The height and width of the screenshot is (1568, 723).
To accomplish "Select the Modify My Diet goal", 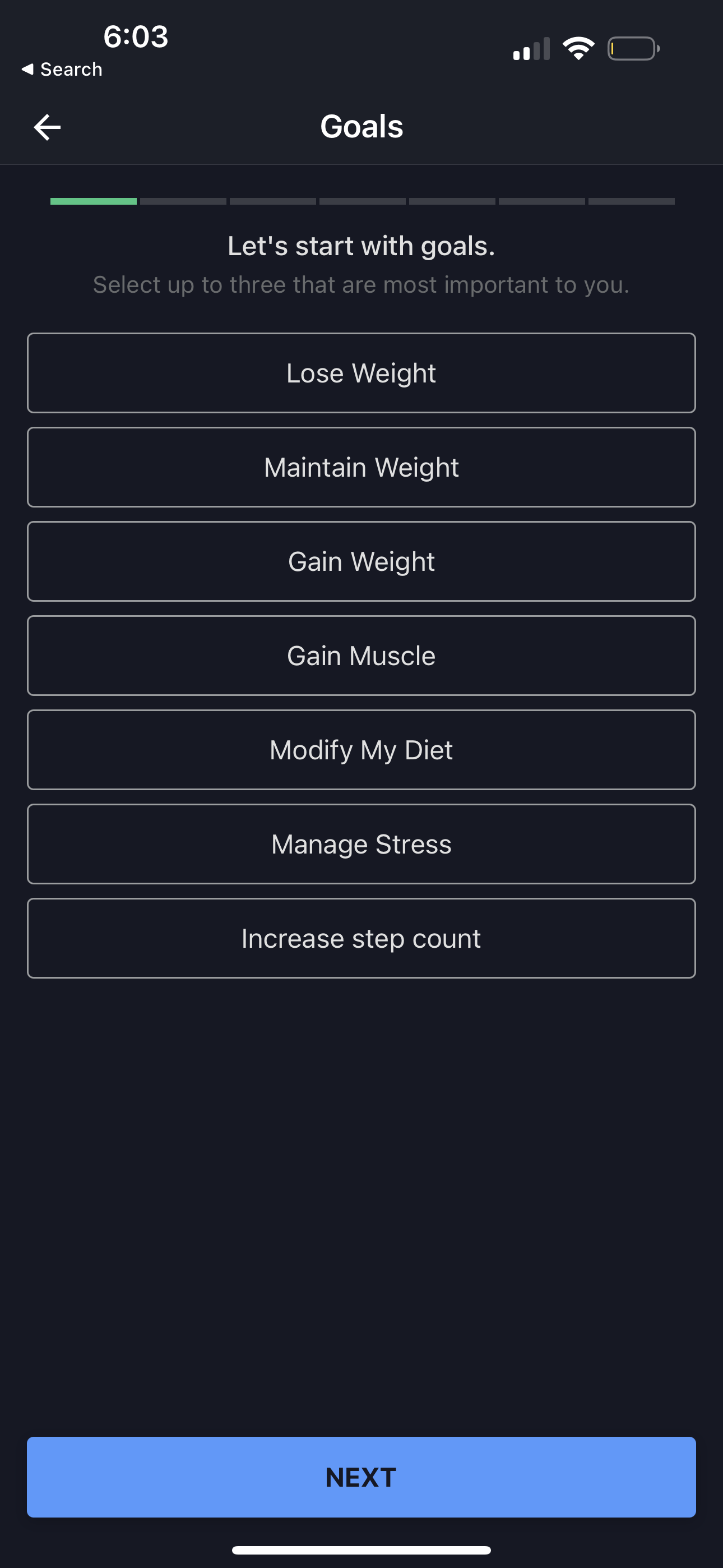I will [361, 749].
